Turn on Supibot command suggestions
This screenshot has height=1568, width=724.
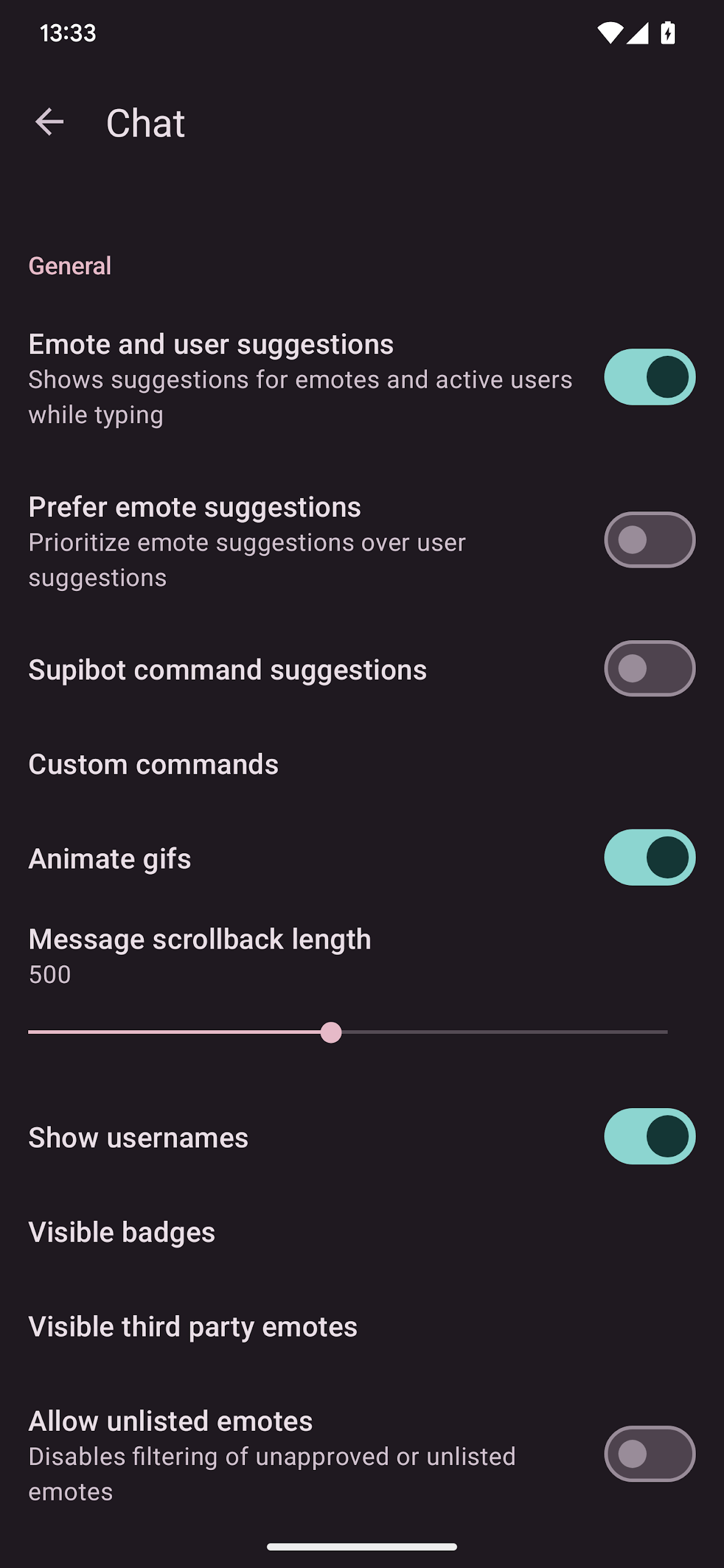[649, 668]
